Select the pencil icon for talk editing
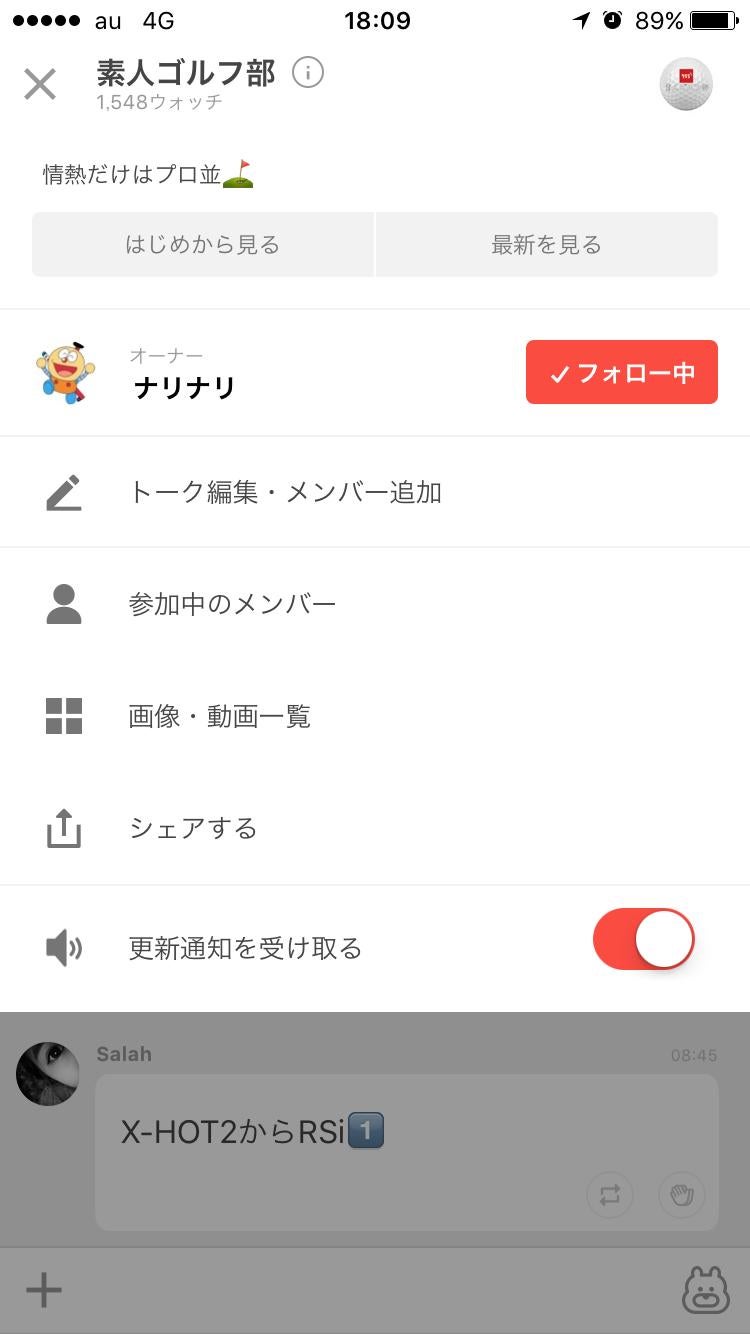The width and height of the screenshot is (750, 1334). pyautogui.click(x=64, y=490)
